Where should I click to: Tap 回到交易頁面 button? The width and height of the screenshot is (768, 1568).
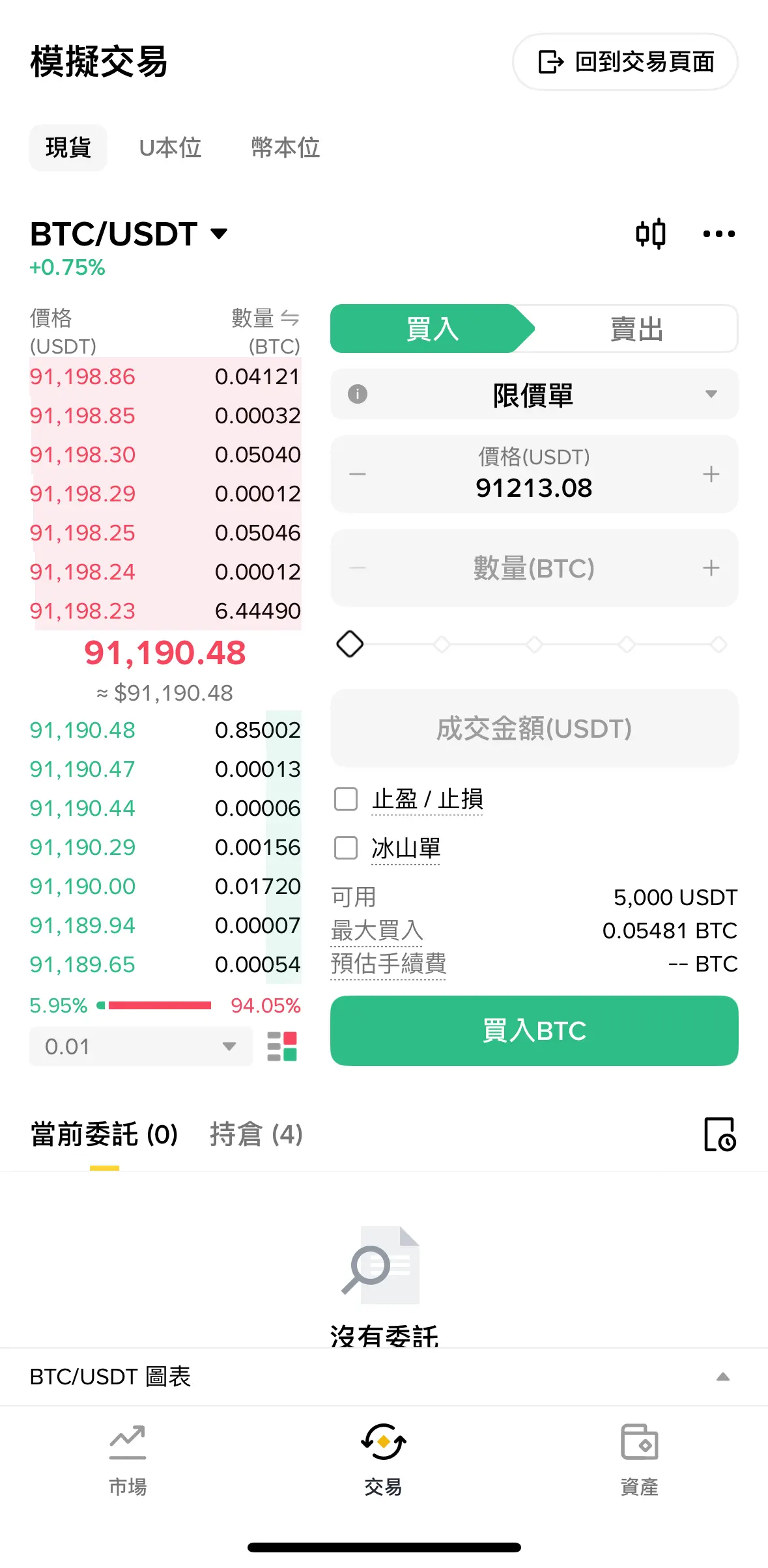(625, 62)
